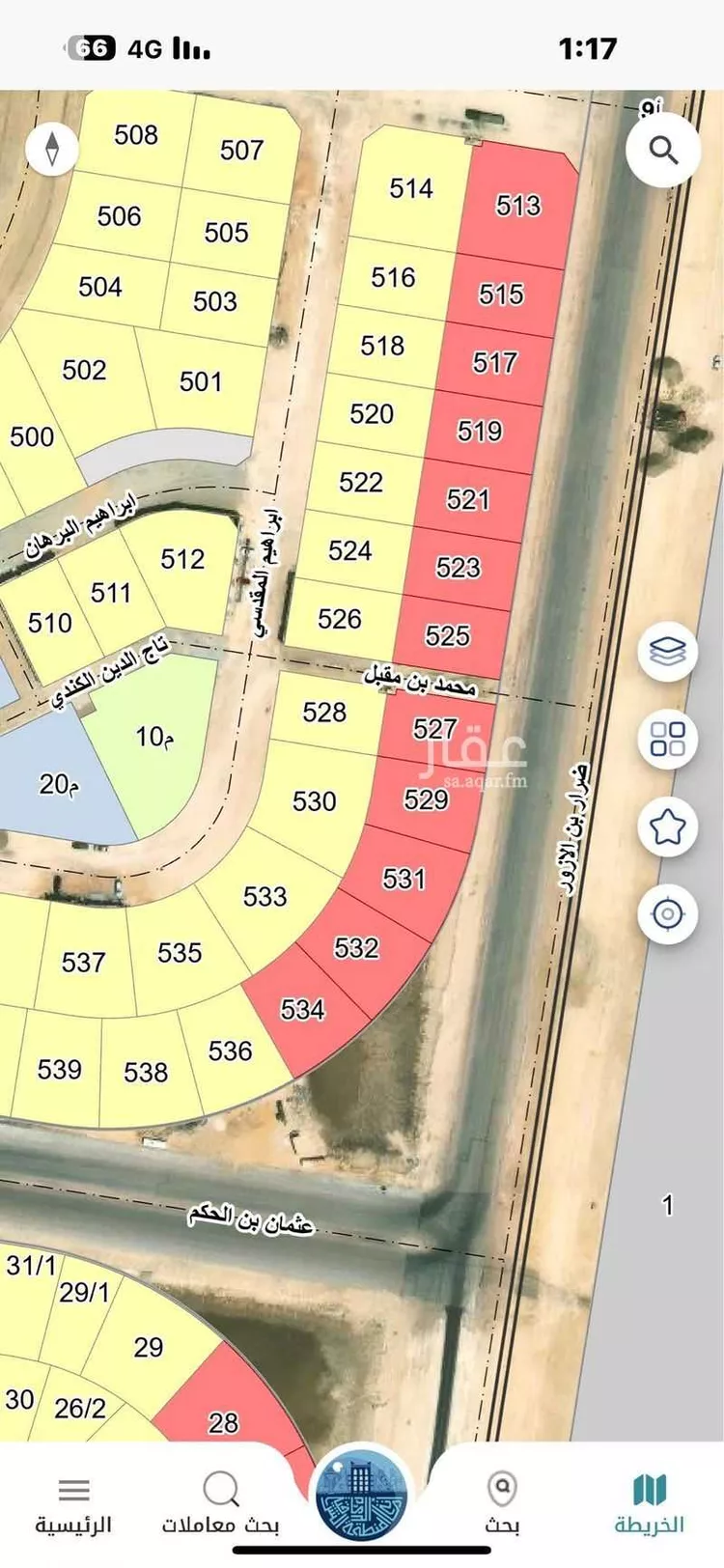Image resolution: width=724 pixels, height=1568 pixels.
Task: Tap the compass orientation button
Action: [x=51, y=148]
